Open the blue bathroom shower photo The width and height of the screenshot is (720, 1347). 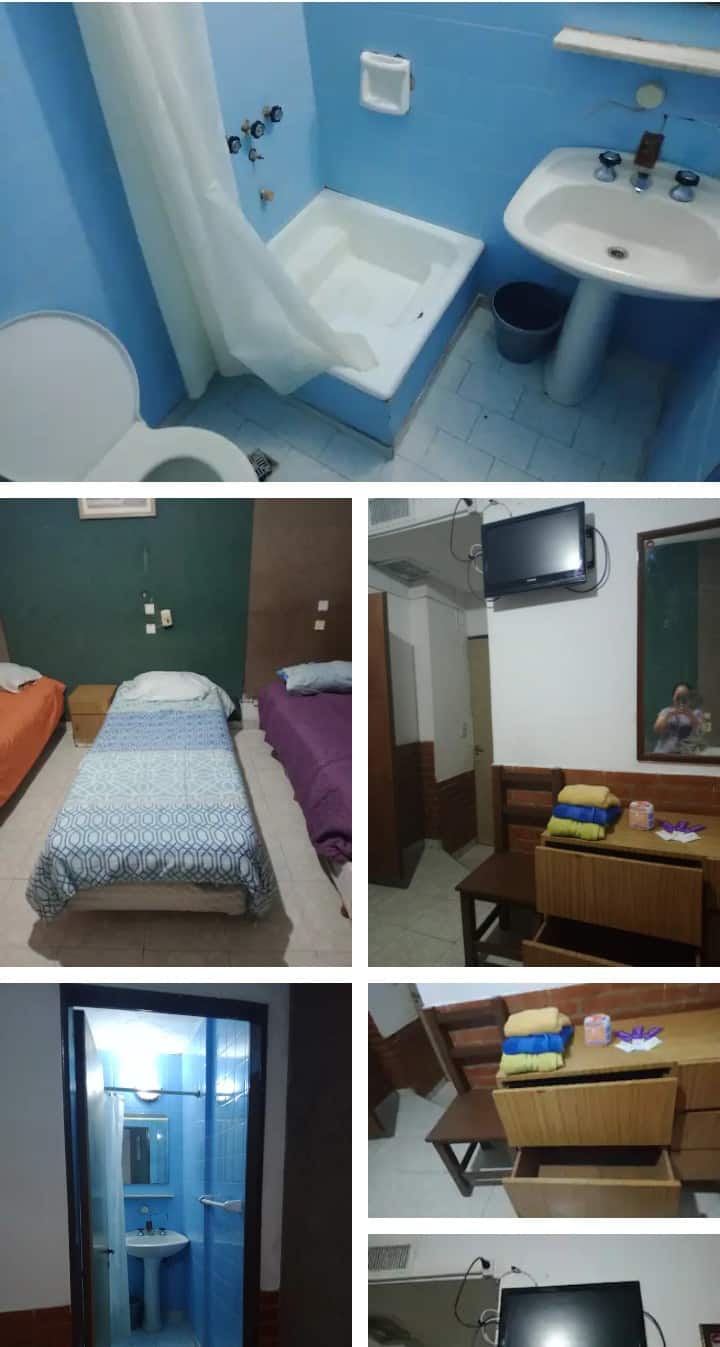click(x=360, y=242)
